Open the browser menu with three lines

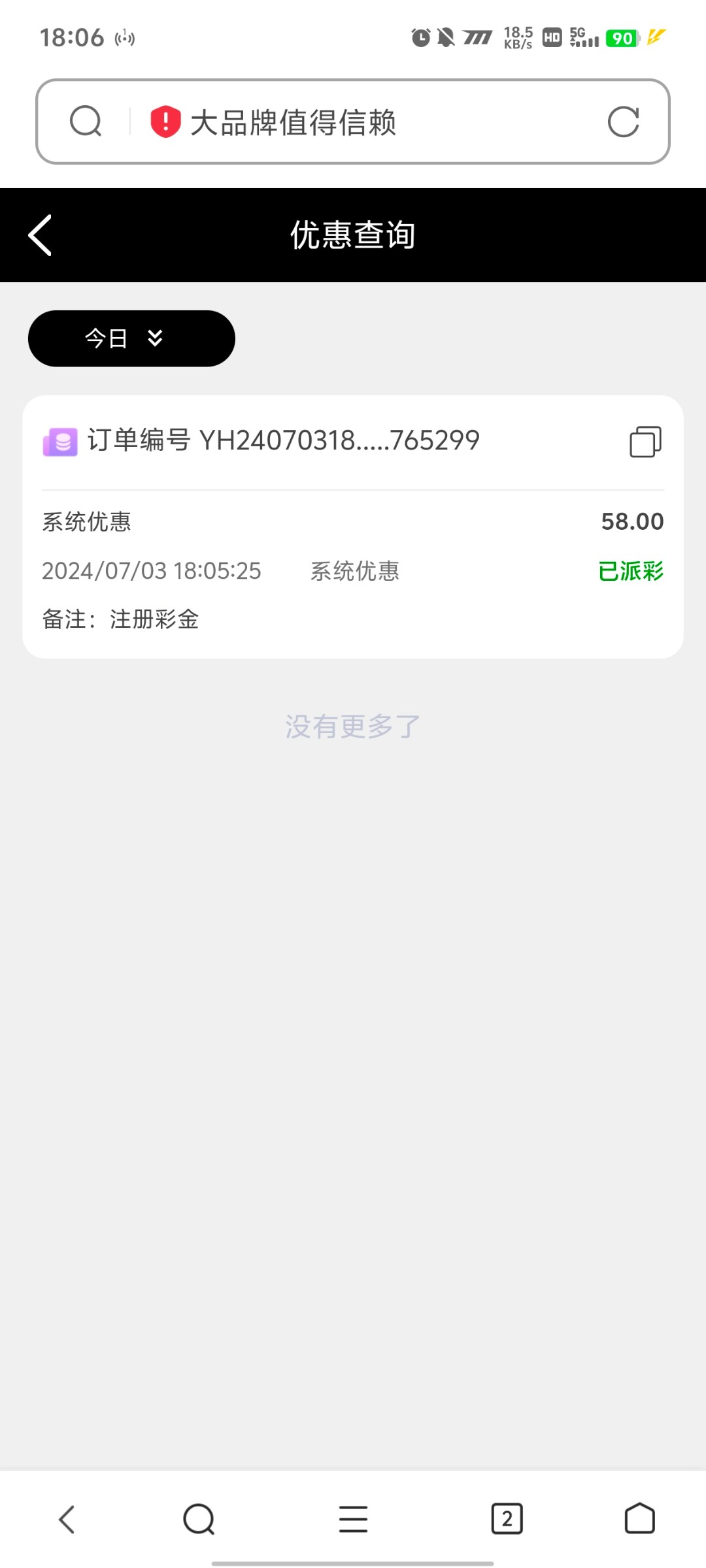point(353,1519)
